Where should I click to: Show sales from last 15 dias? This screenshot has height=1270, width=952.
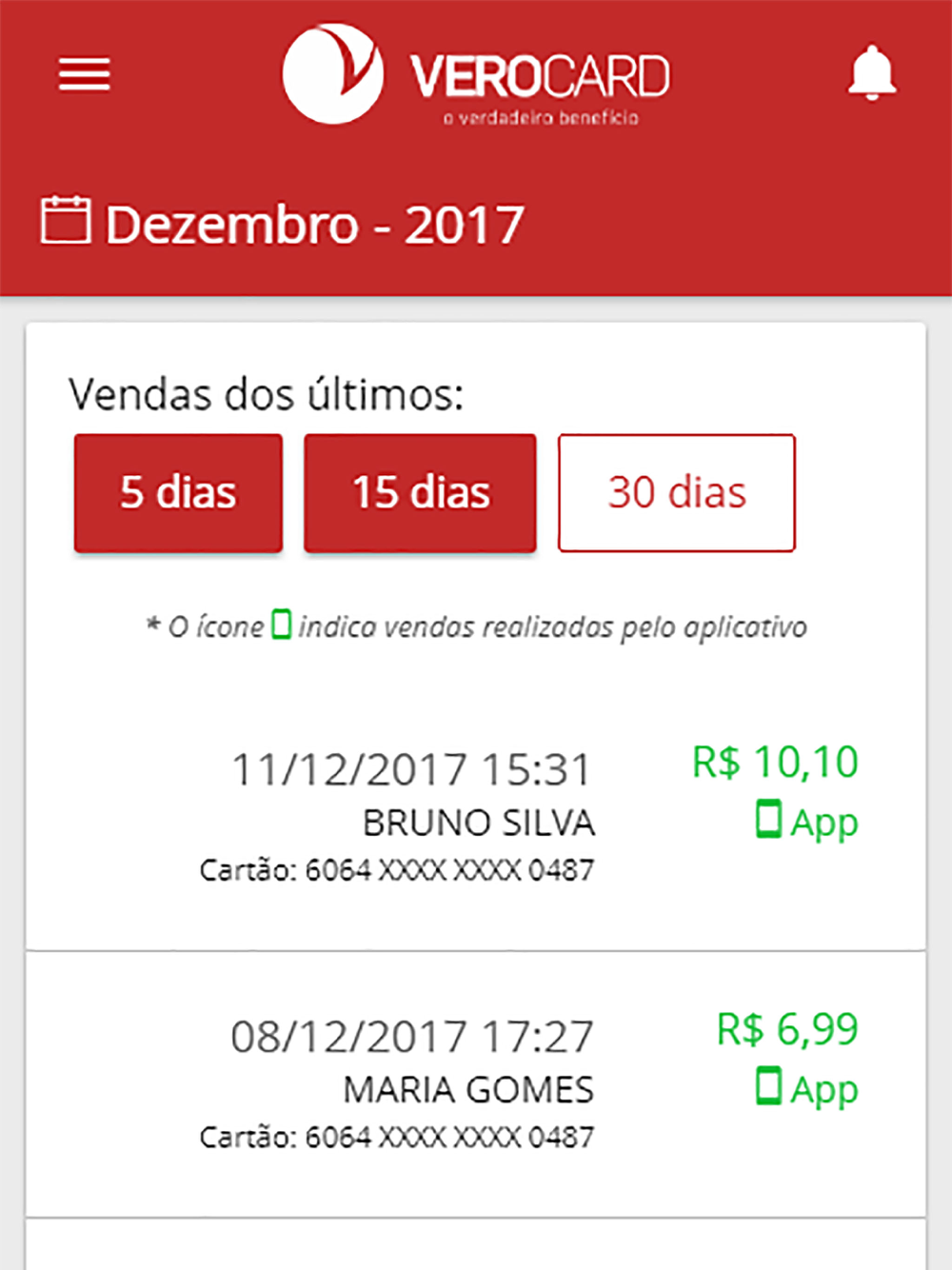click(420, 493)
